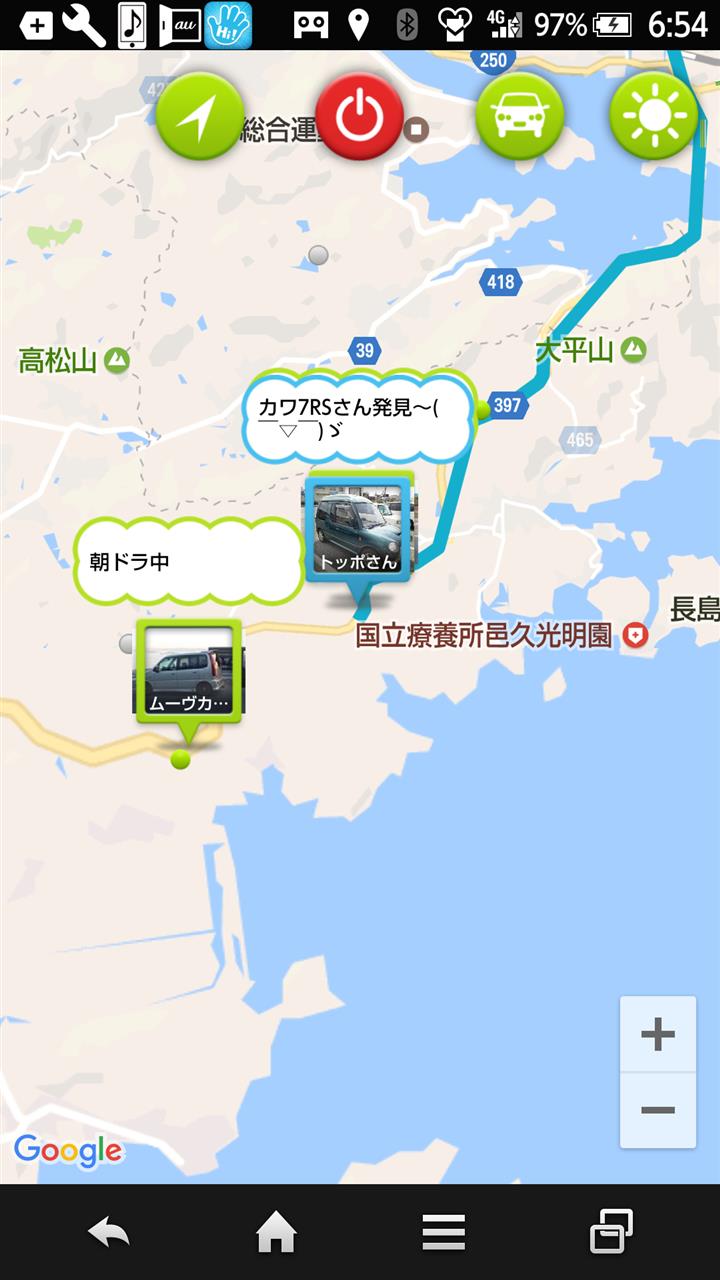
Task: Open the ムーヴカ… car marker
Action: (189, 670)
